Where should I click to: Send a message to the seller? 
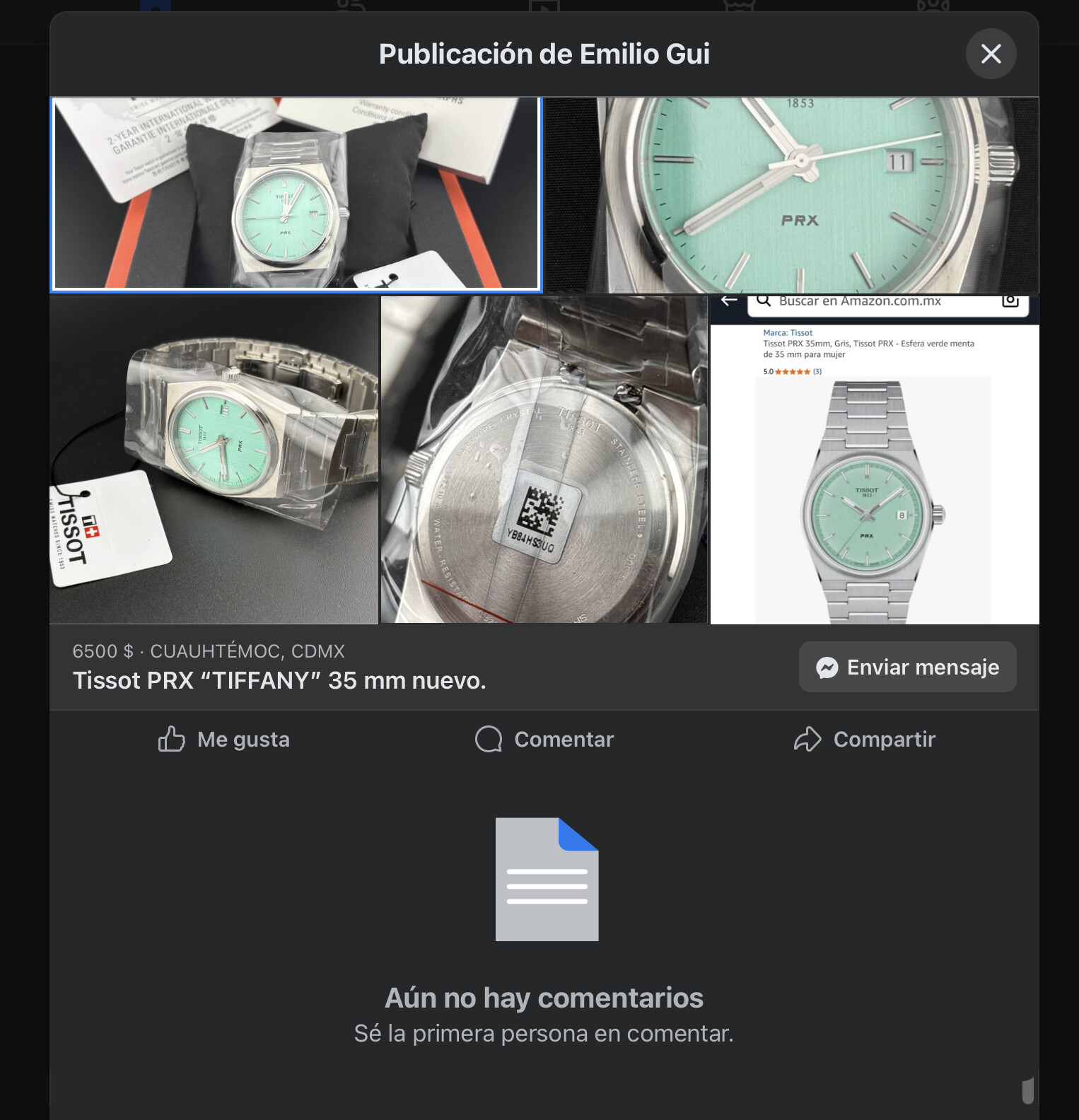click(x=907, y=667)
